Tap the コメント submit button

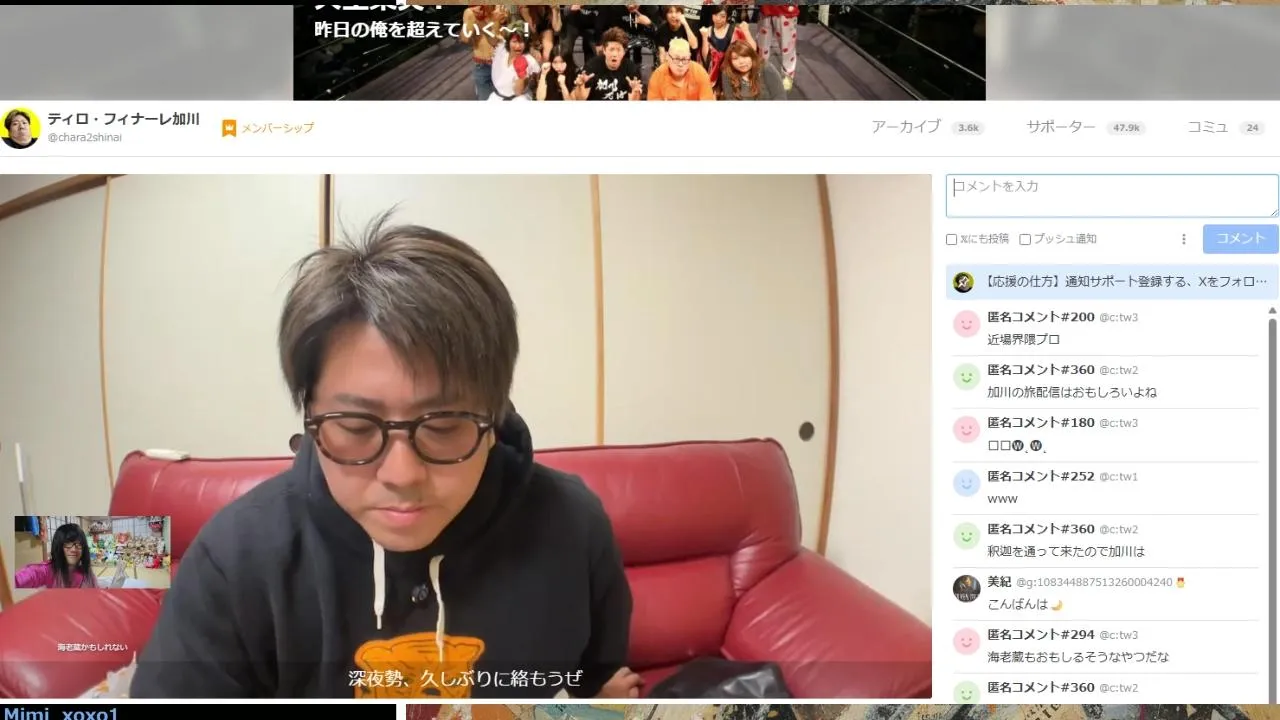point(1240,239)
